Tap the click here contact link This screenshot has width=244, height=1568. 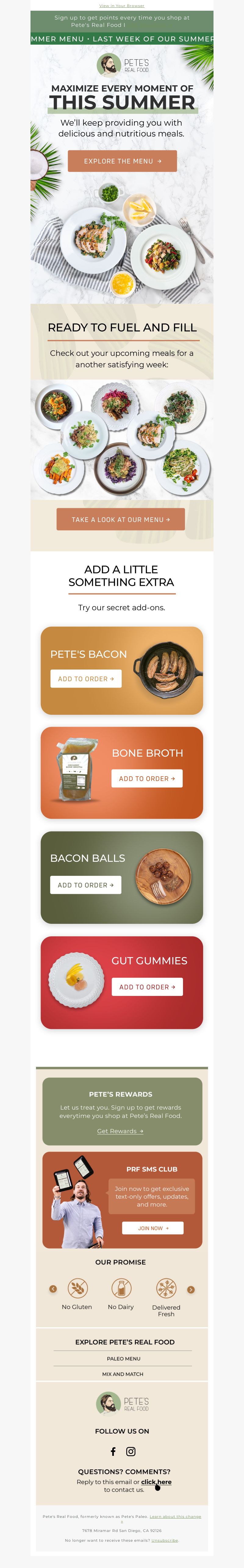point(156,1482)
